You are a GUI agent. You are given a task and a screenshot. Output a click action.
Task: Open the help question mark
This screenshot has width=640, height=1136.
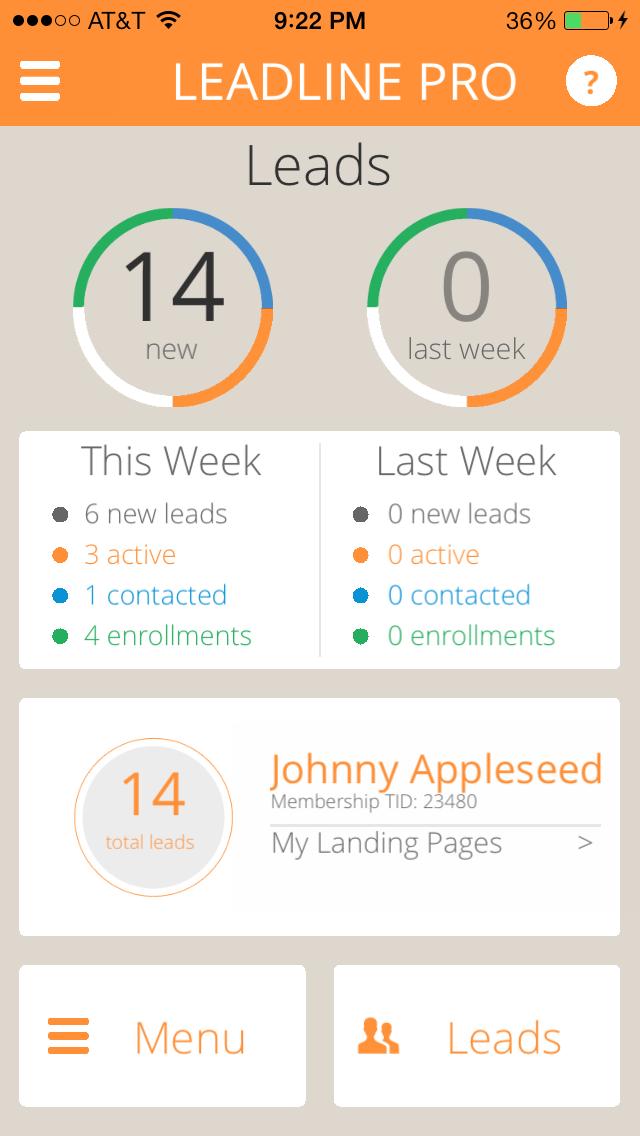[x=590, y=82]
